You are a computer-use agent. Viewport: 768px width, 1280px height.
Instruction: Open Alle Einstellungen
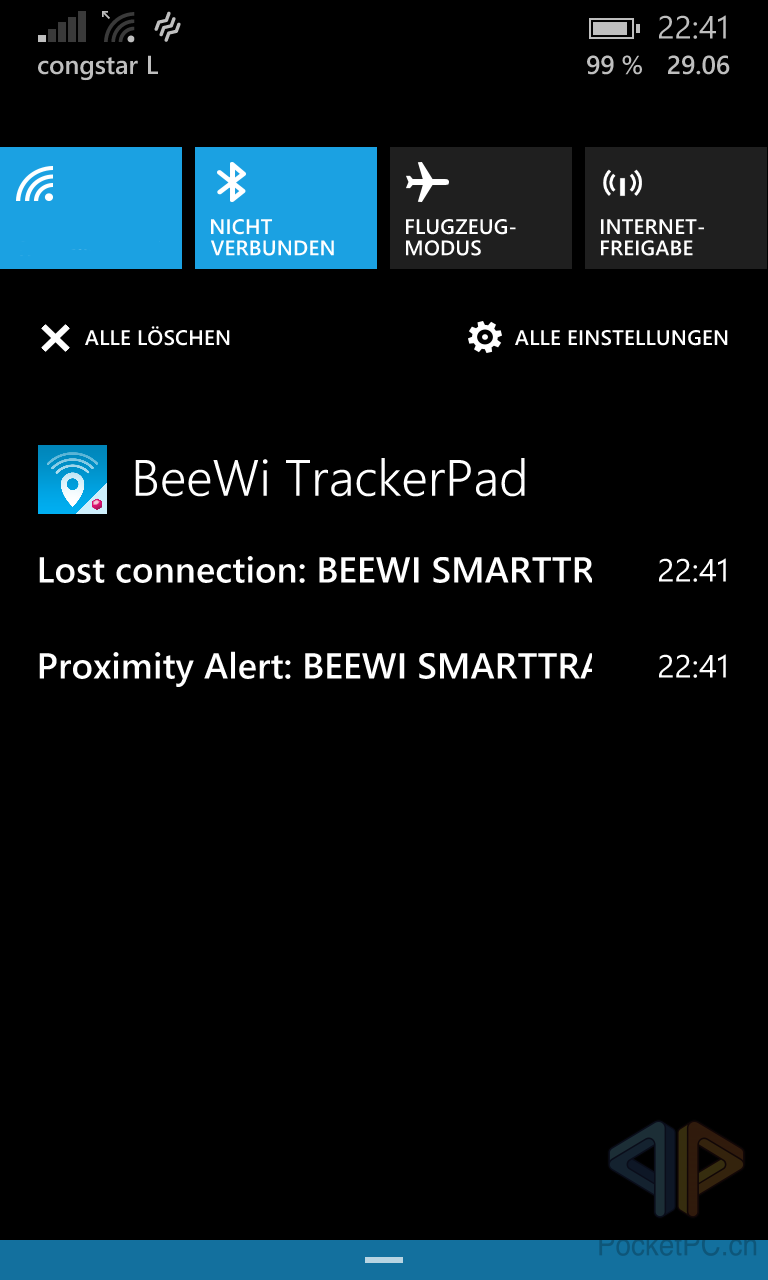pos(598,338)
